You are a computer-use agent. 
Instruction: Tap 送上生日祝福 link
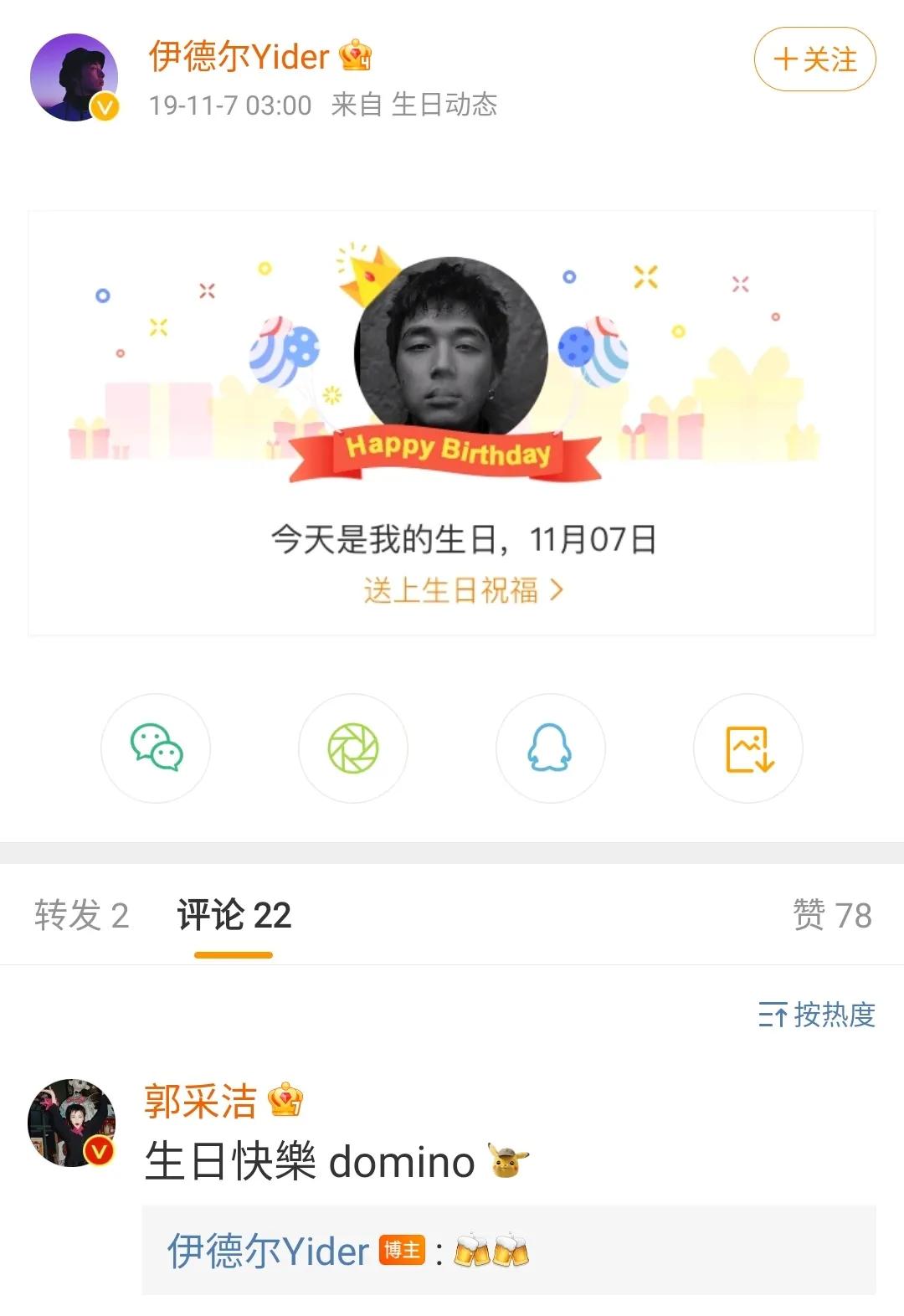(x=463, y=590)
